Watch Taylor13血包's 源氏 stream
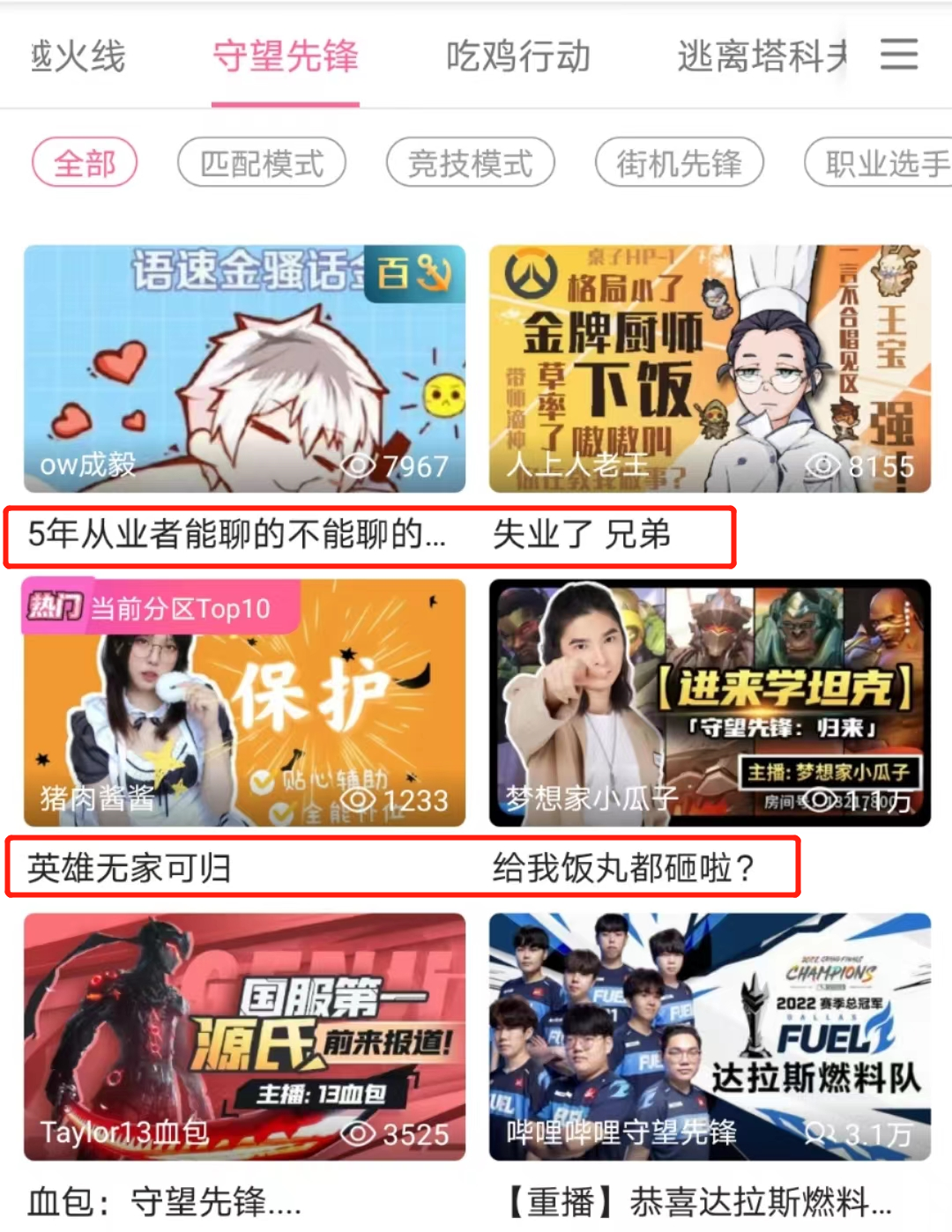Image resolution: width=952 pixels, height=1232 pixels. tap(244, 1036)
